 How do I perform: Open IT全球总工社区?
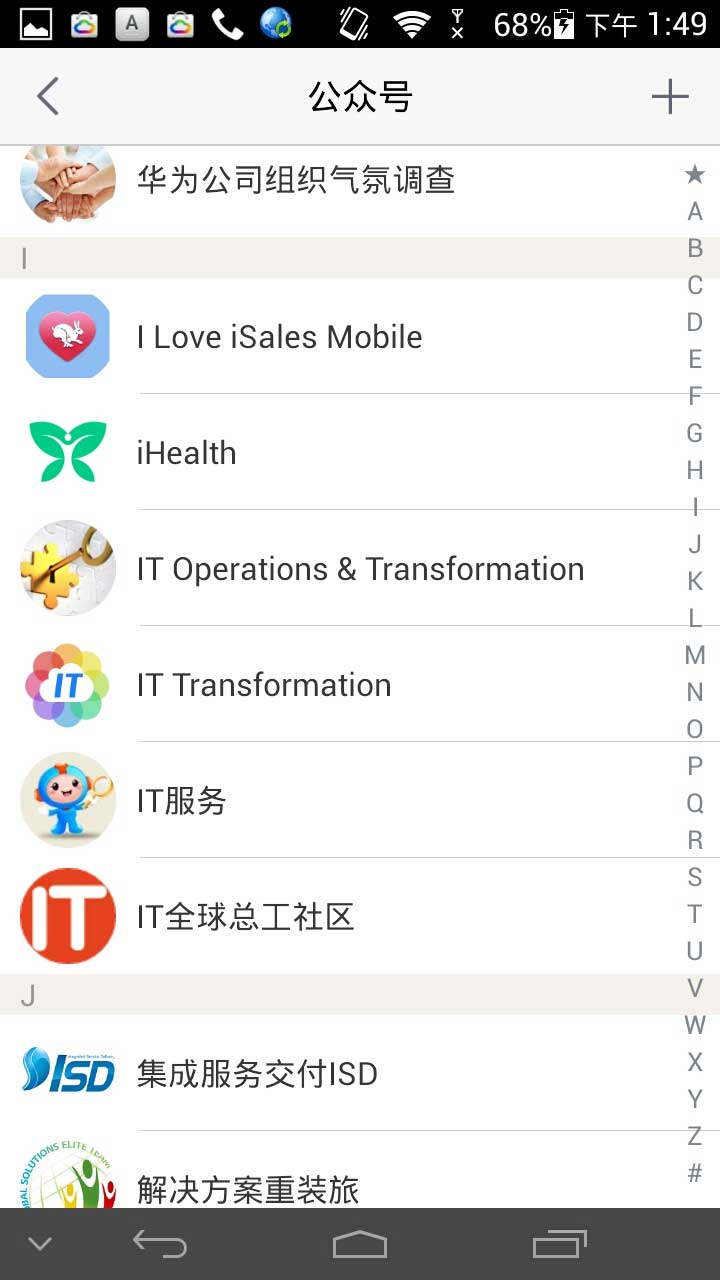click(x=246, y=917)
